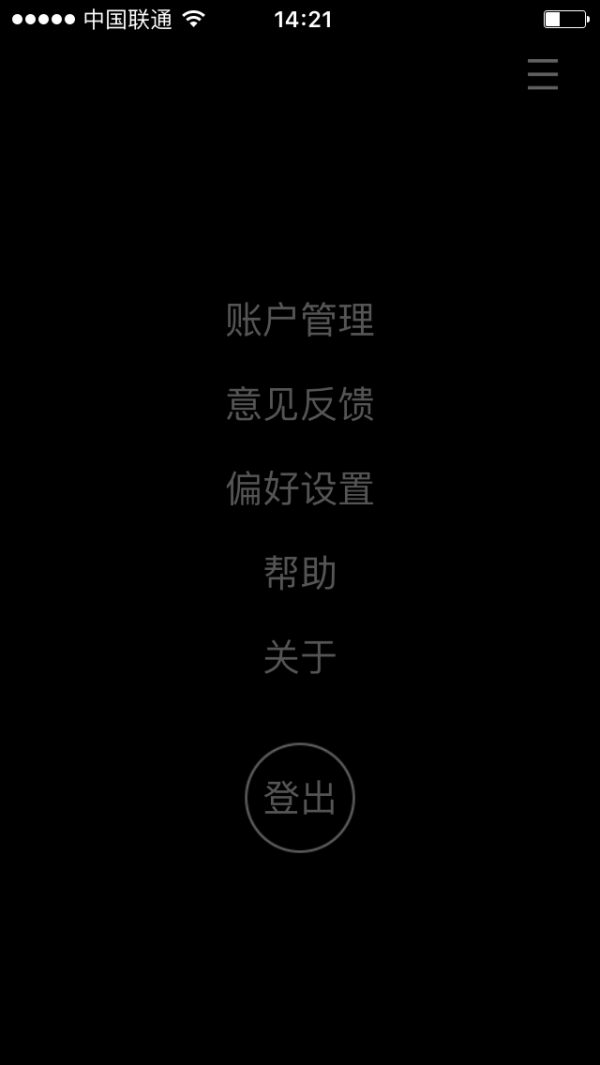Tap the hamburger menu icon
Screen dimensions: 600x1065
pos(542,74)
